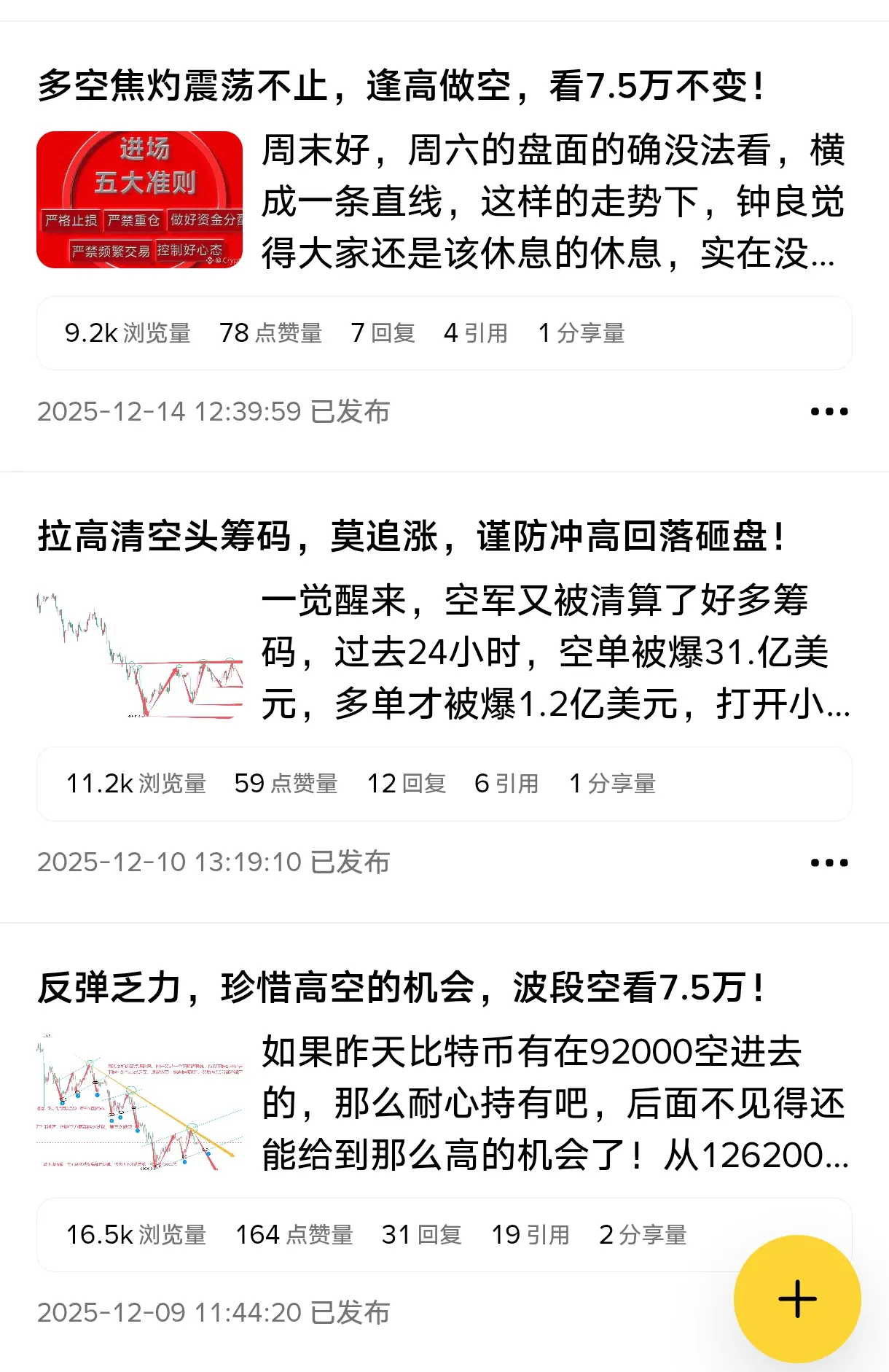Viewport: 889px width, 1372px height.
Task: Open the post titled 拉高清空头筹码
Action: pyautogui.click(x=412, y=537)
